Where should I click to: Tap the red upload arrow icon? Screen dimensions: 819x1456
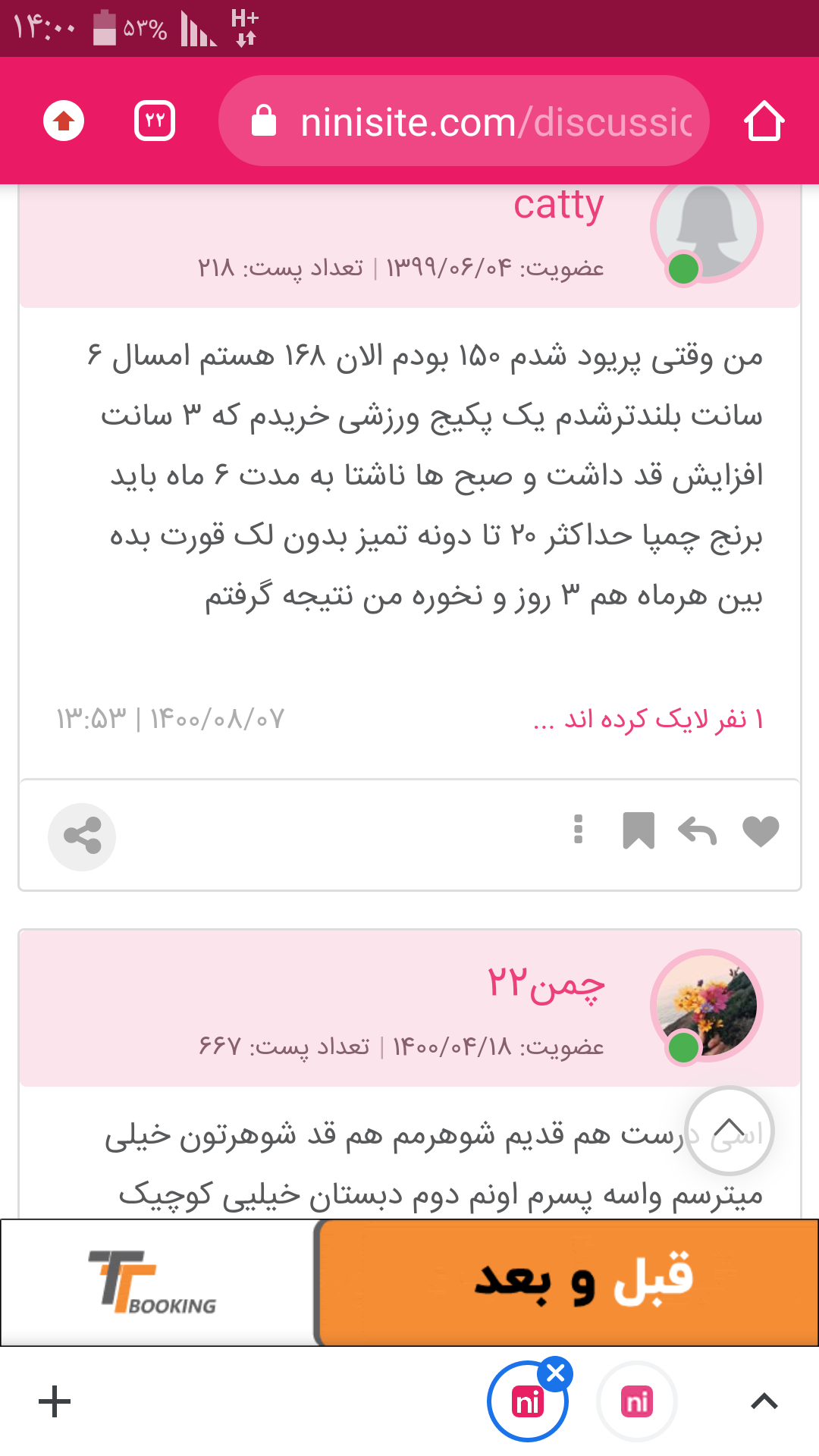click(x=64, y=121)
